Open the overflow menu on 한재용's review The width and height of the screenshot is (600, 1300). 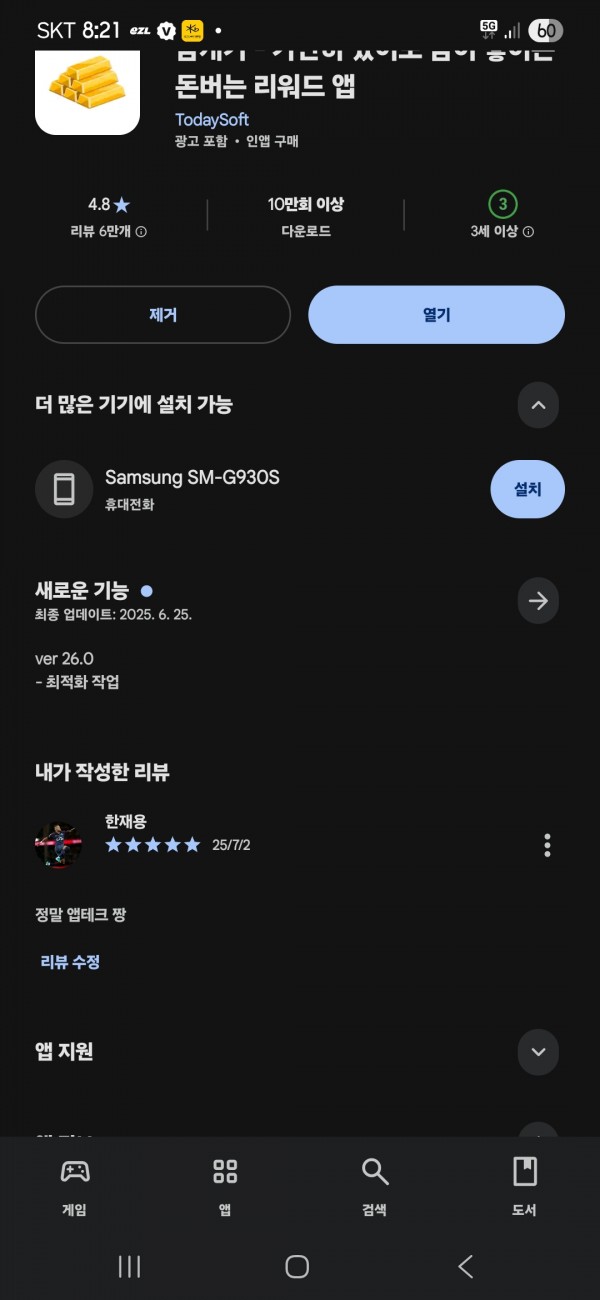pyautogui.click(x=547, y=845)
